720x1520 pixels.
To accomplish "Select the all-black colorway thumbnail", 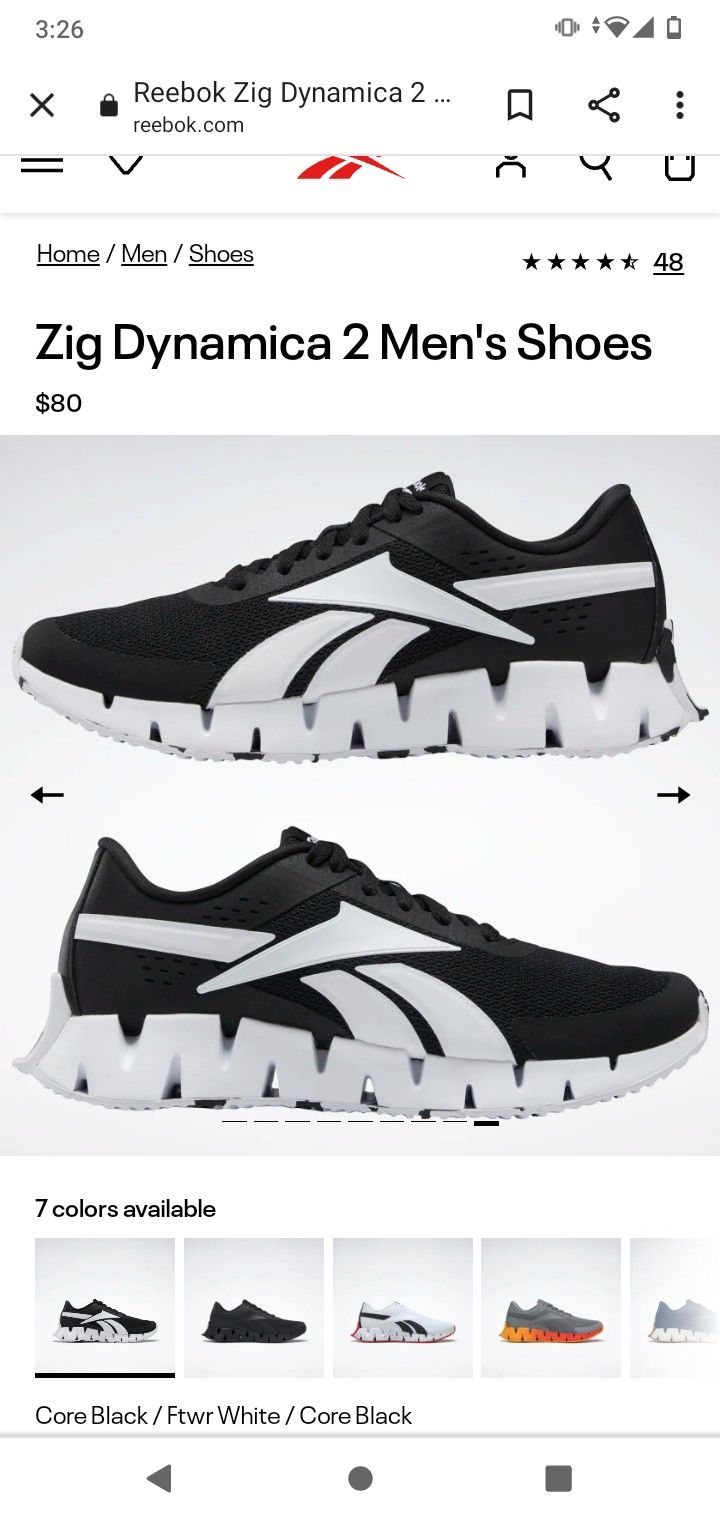I will pyautogui.click(x=254, y=1304).
